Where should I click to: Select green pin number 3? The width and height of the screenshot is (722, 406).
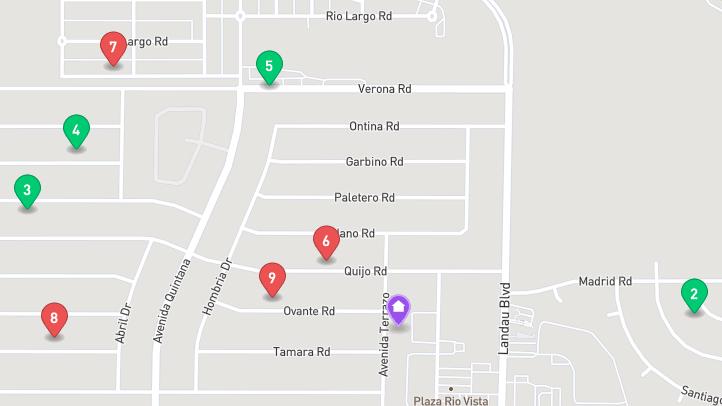28,189
